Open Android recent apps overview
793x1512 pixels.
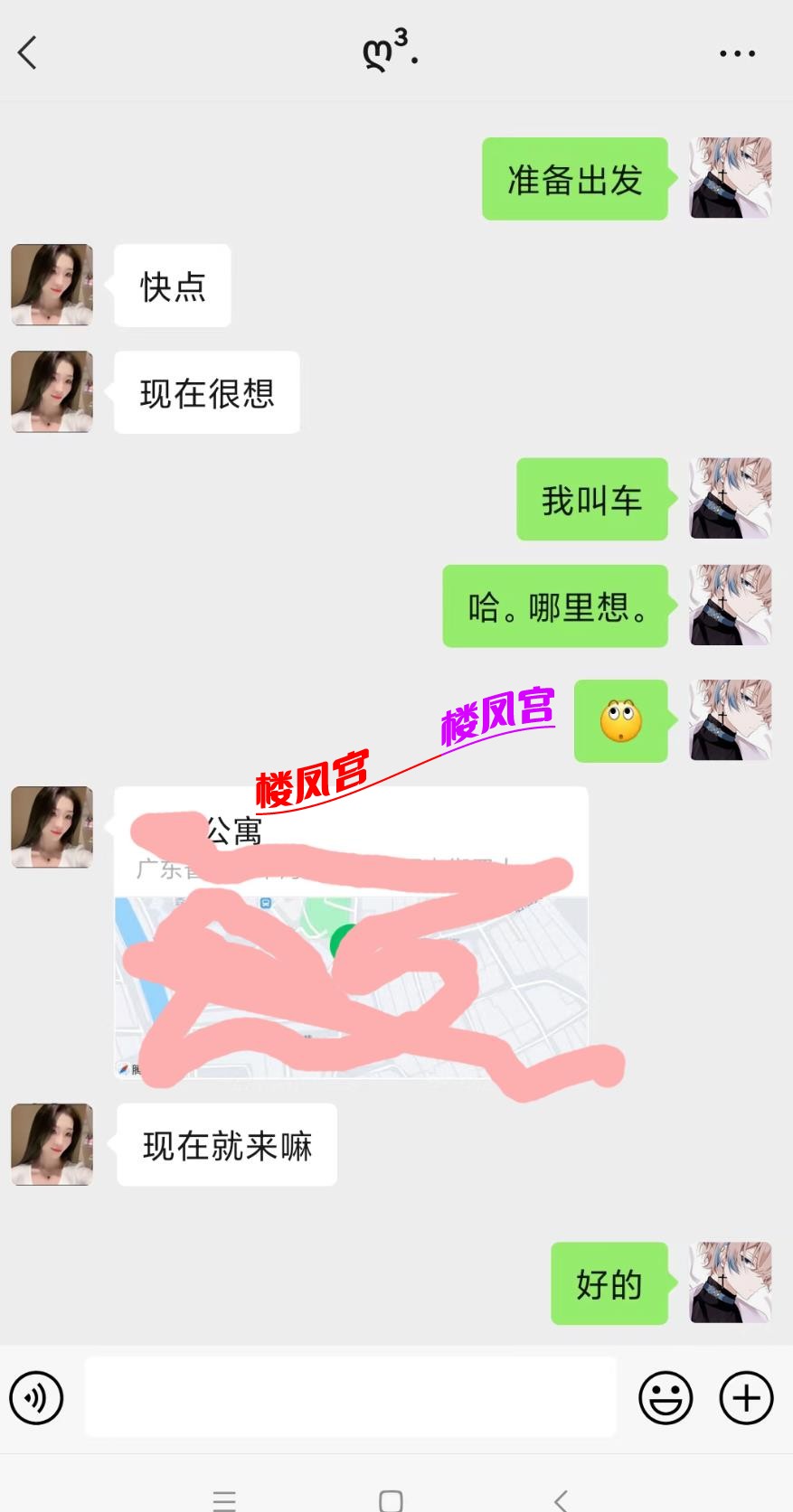(x=224, y=1498)
